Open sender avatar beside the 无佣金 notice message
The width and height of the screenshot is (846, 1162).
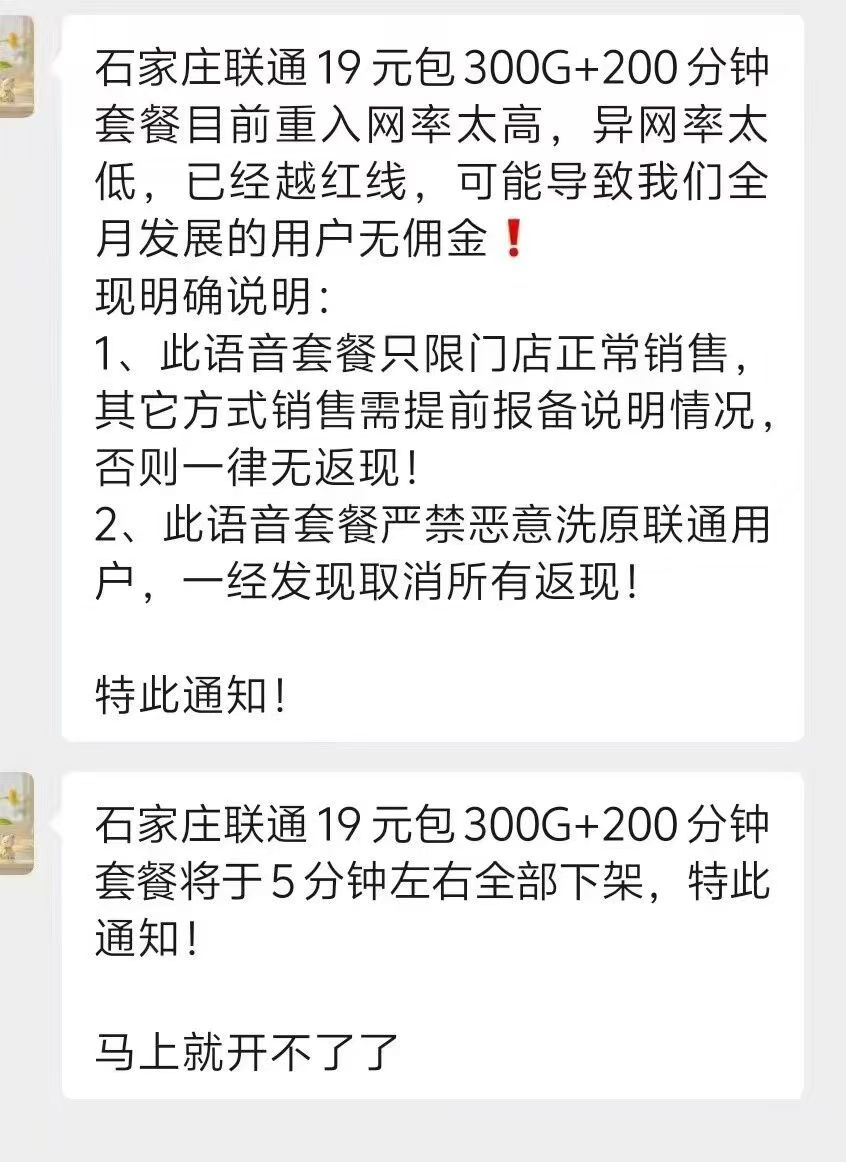click(15, 66)
